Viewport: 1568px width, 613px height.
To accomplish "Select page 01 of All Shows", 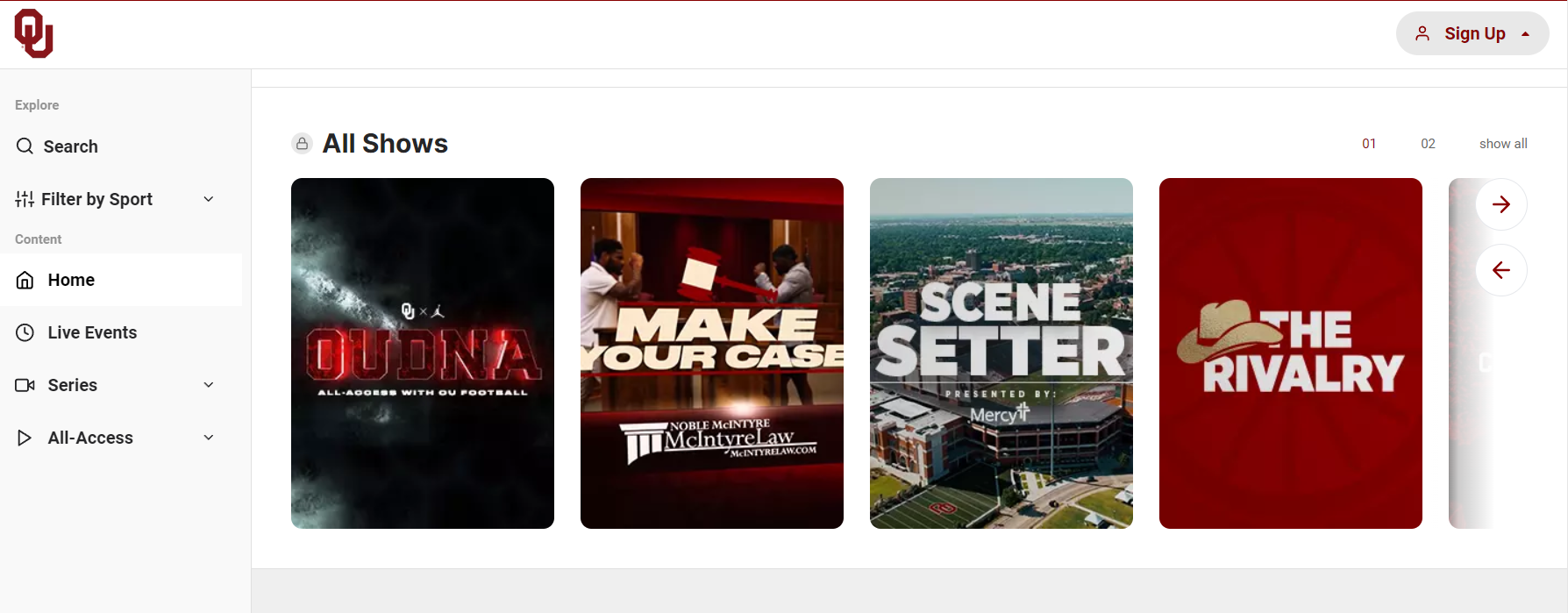I will (1369, 144).
